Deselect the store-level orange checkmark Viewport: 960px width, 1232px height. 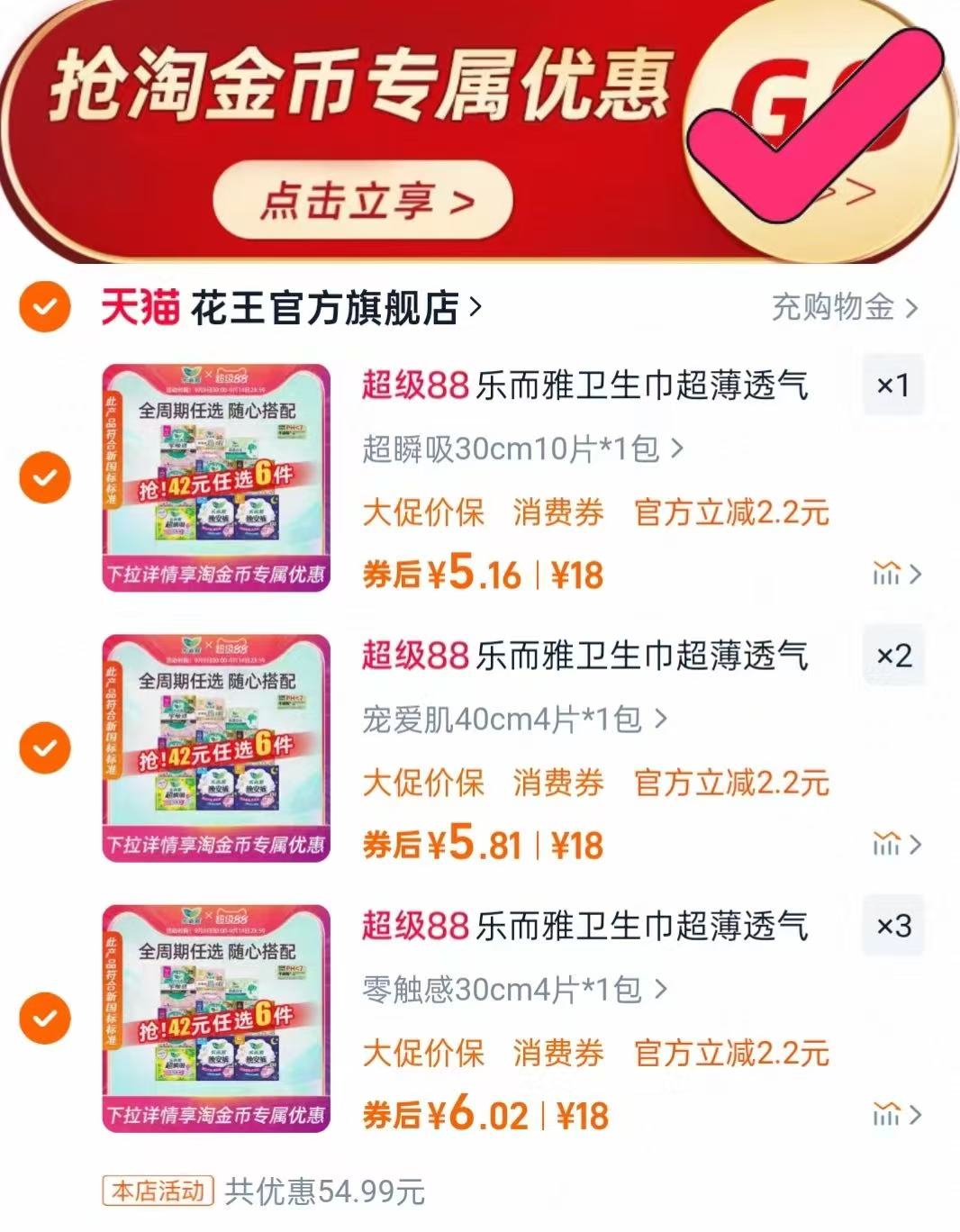pos(43,307)
